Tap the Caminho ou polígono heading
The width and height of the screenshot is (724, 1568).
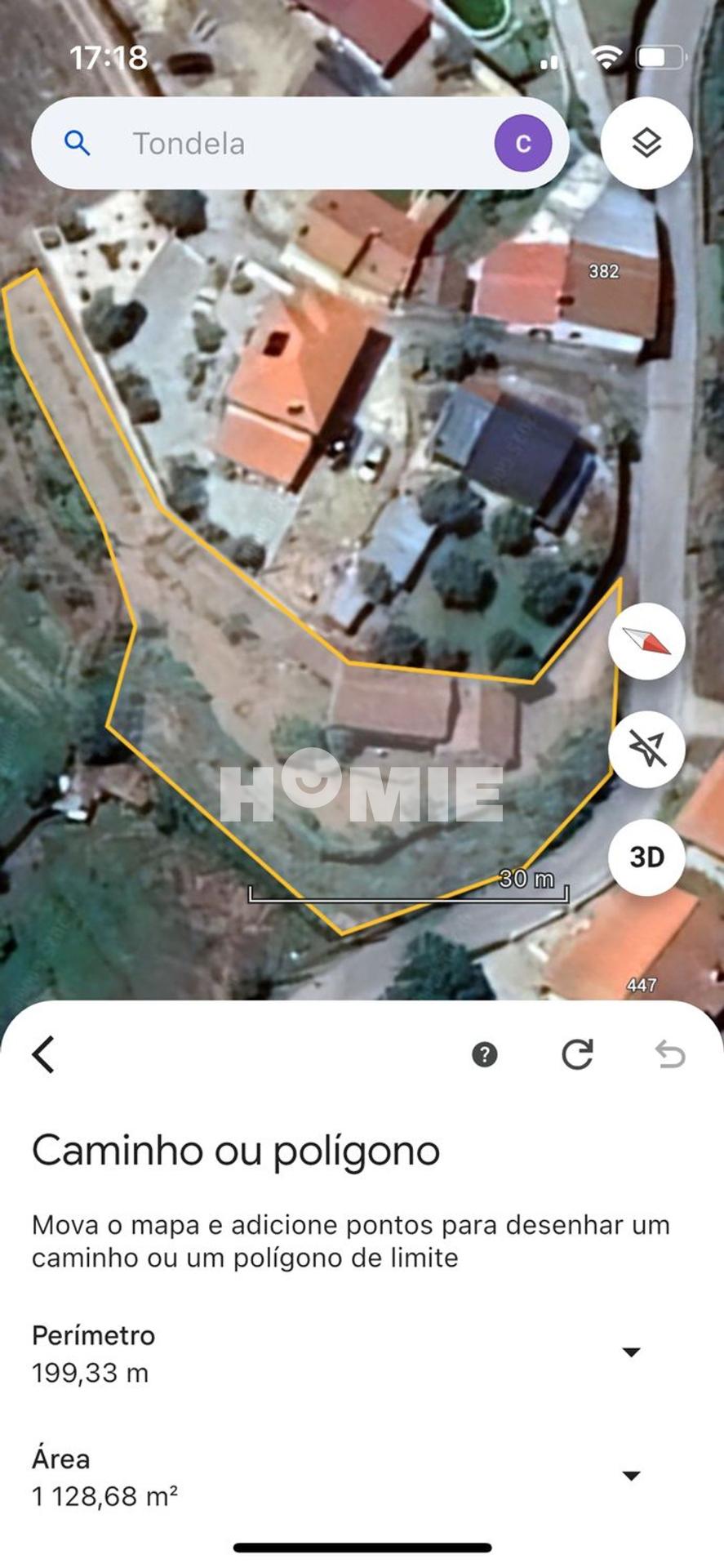click(235, 1151)
